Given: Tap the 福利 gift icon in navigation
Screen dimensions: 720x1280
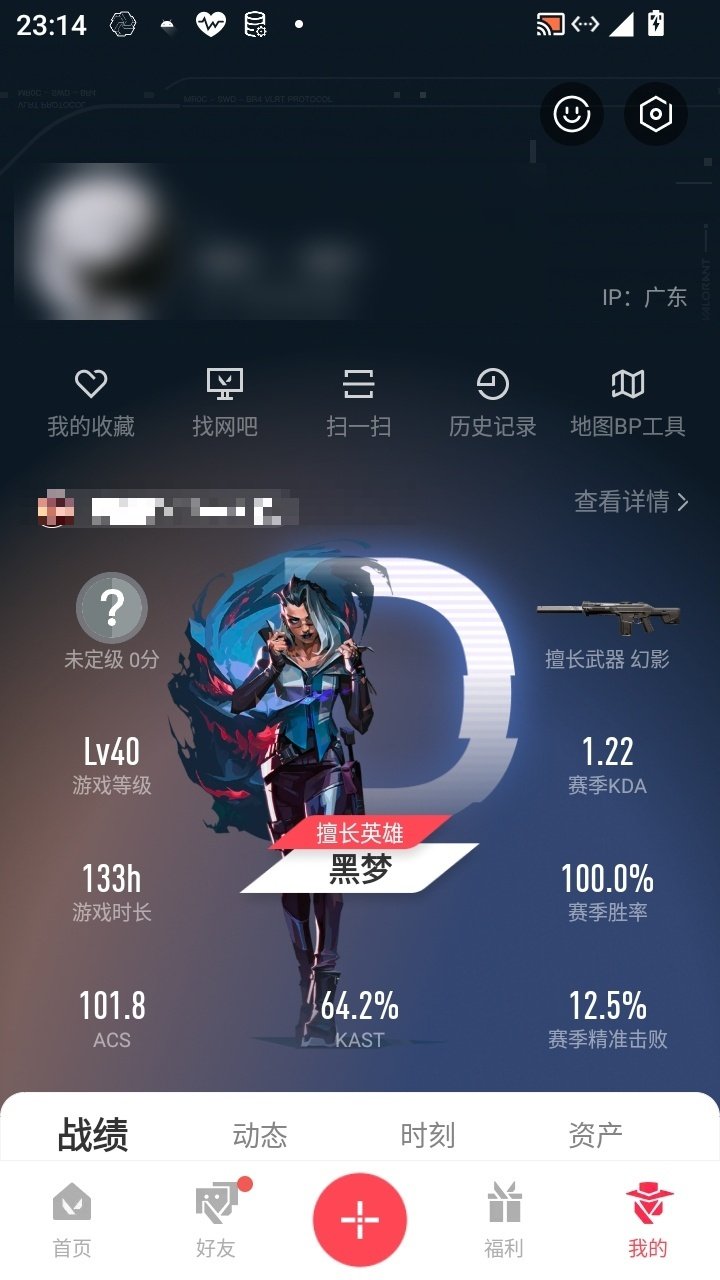Looking at the screenshot, I should tap(504, 1218).
